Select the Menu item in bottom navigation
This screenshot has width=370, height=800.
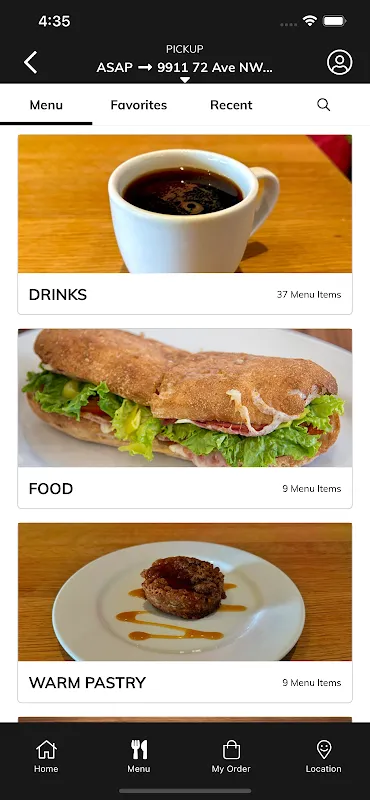(139, 756)
